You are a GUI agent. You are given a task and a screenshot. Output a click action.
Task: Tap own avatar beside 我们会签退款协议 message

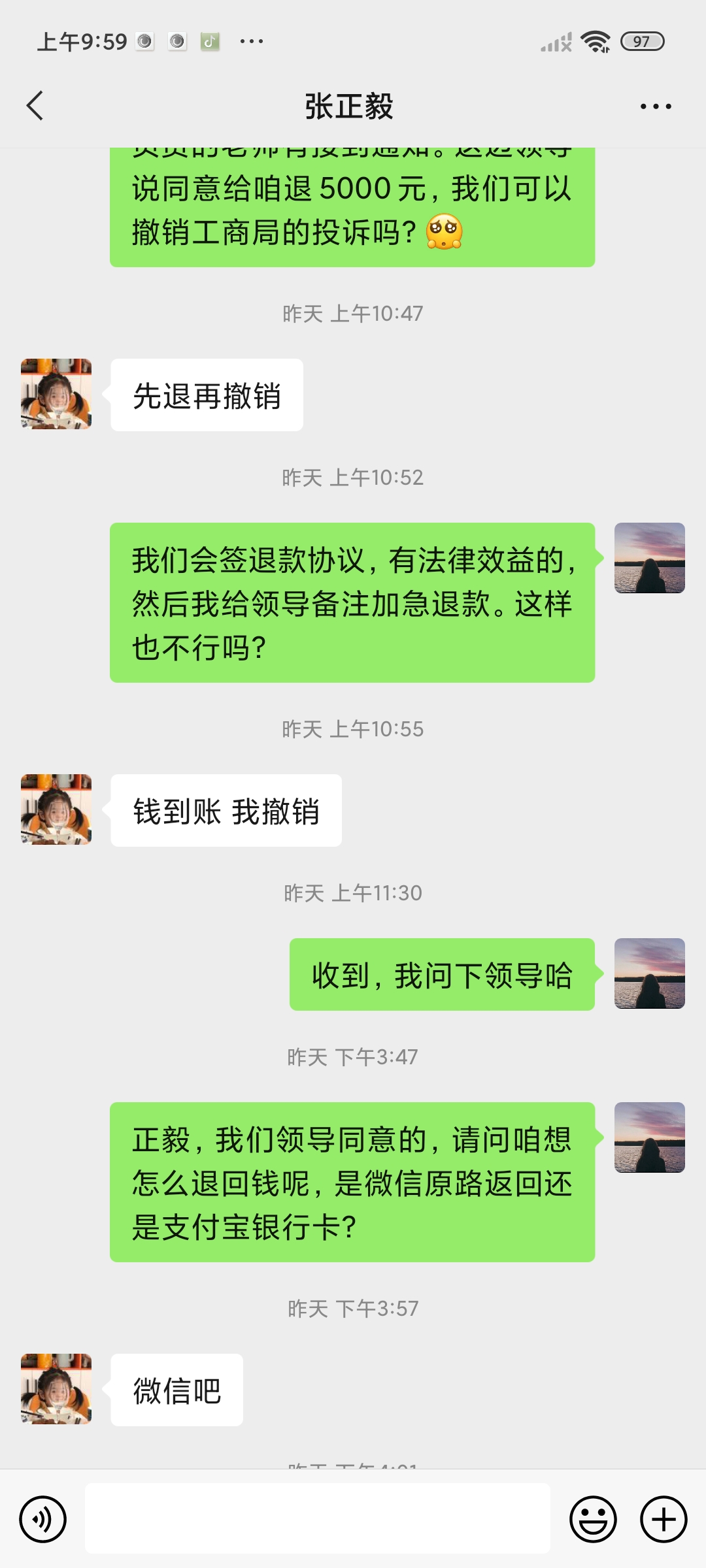(x=649, y=558)
